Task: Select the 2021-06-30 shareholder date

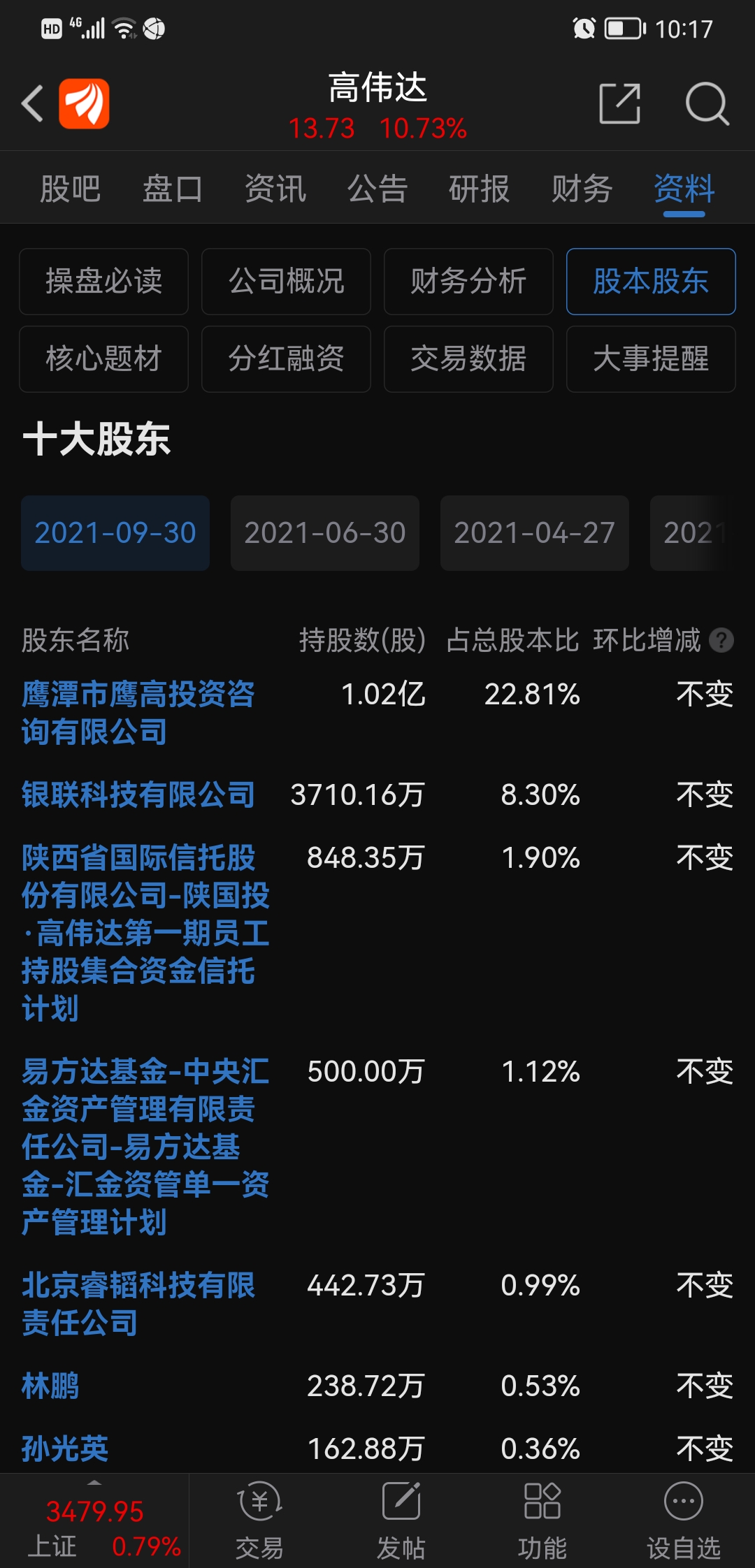Action: coord(324,532)
